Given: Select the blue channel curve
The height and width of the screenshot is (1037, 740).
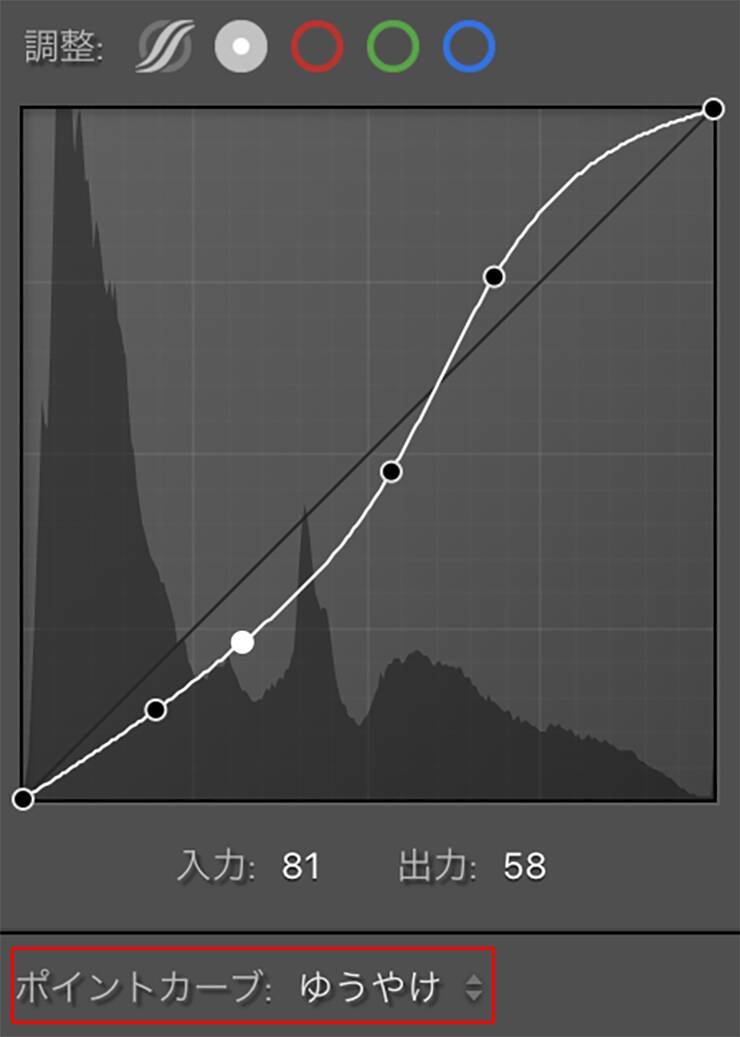Looking at the screenshot, I should tap(469, 47).
